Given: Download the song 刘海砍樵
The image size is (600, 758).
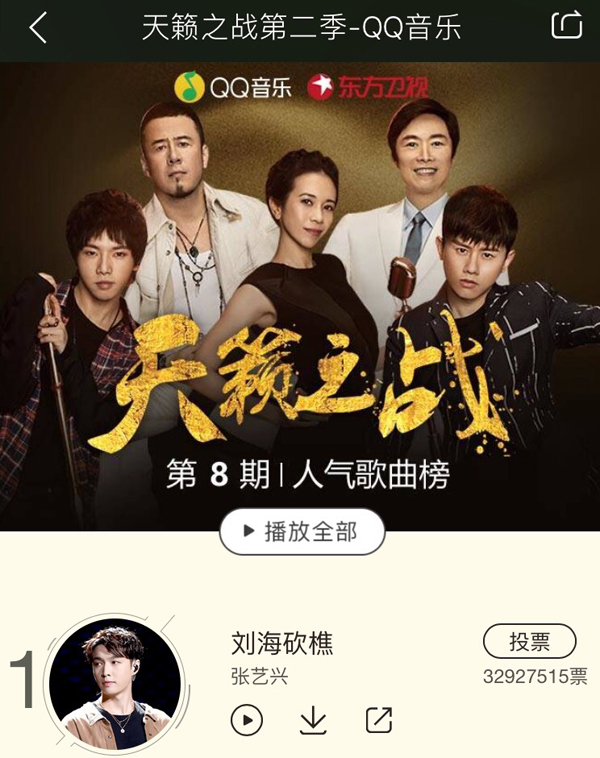Looking at the screenshot, I should [313, 720].
